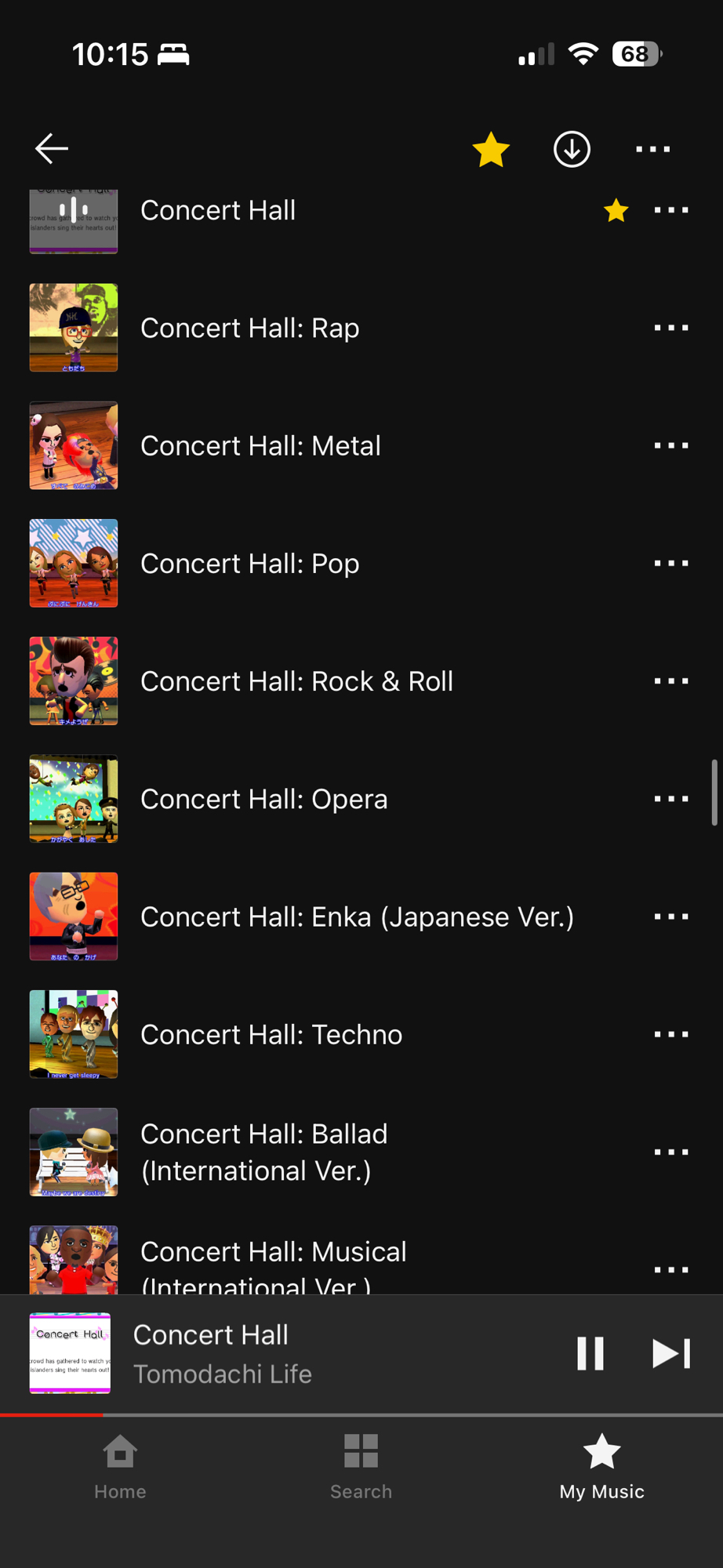723x1568 pixels.
Task: Pause the current song
Action: pos(590,1353)
